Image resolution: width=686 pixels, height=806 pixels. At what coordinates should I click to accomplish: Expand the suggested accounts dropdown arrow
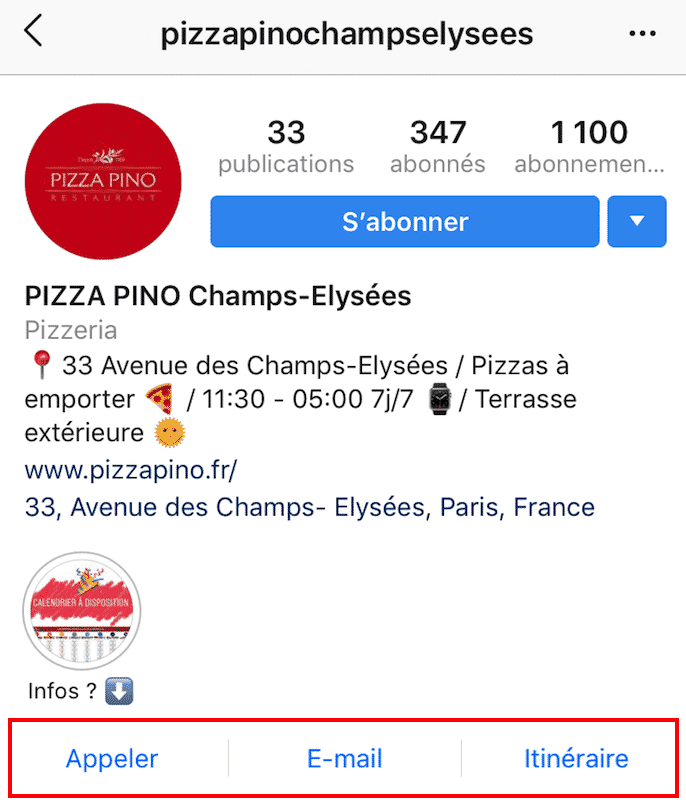pos(636,221)
